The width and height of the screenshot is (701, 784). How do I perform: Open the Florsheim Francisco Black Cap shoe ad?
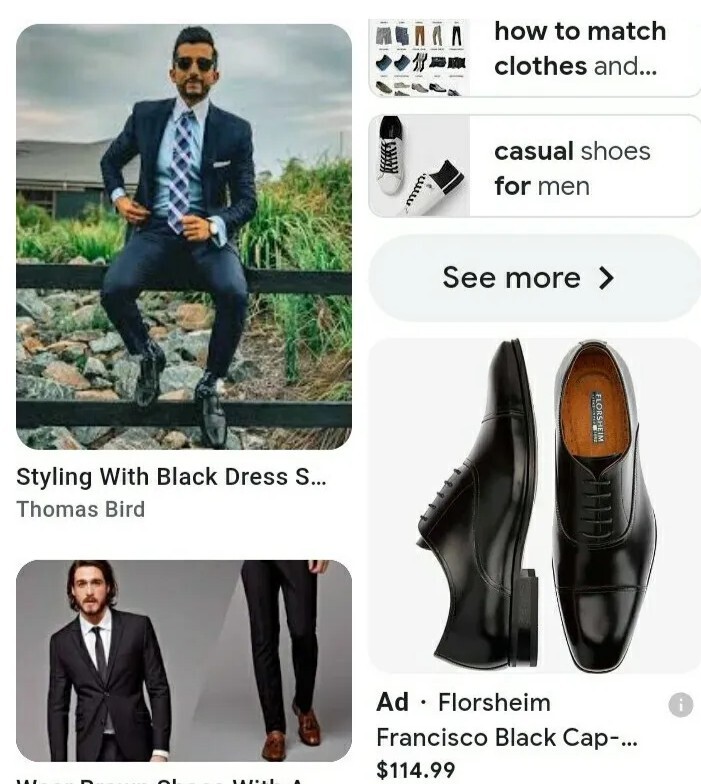pos(534,505)
